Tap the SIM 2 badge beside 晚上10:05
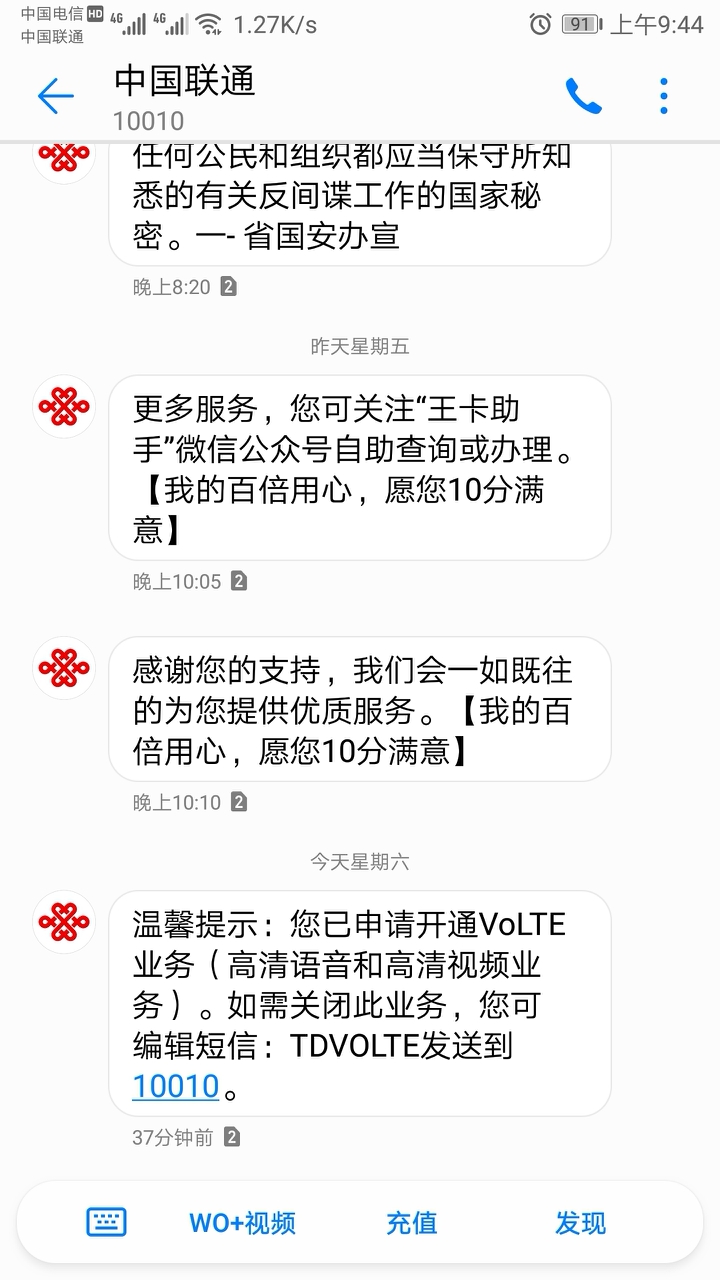This screenshot has height=1280, width=720. point(235,580)
